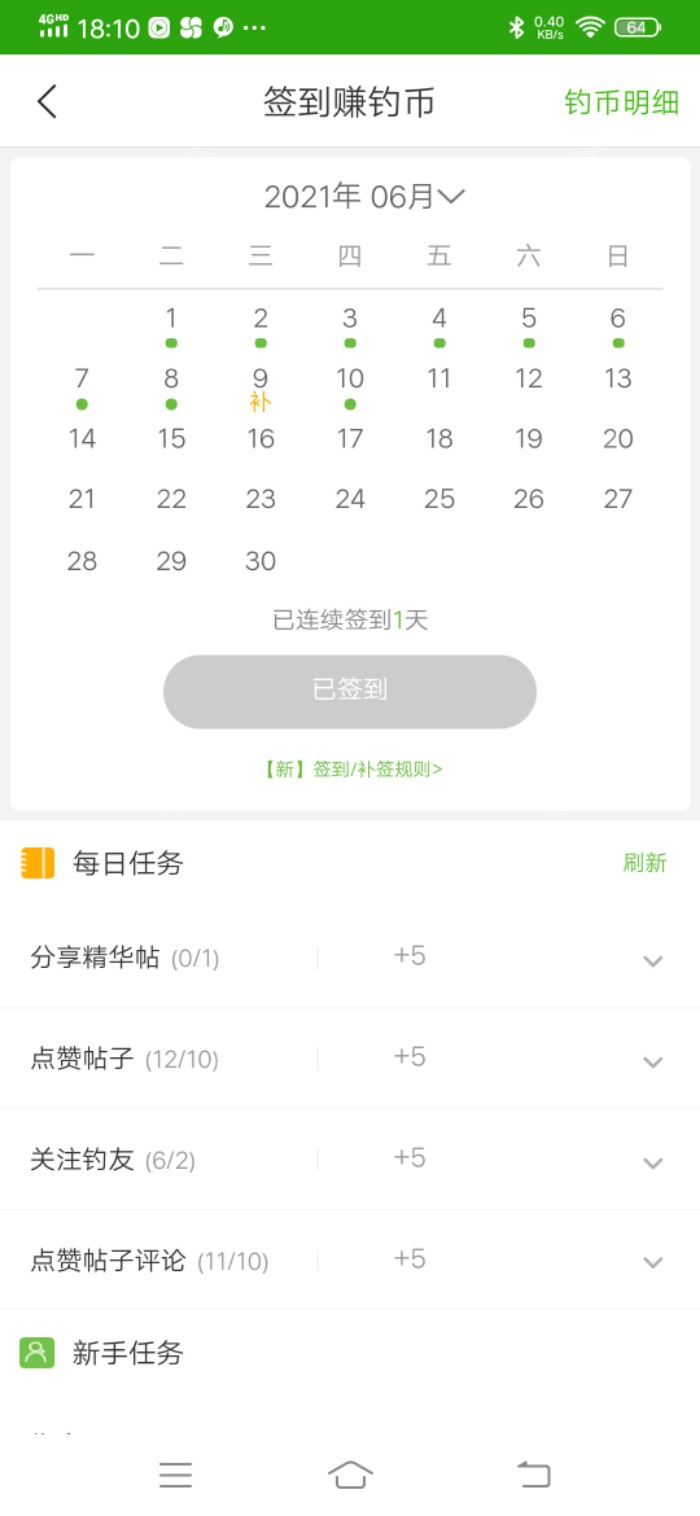
Task: Expand the 分享精华帖 task row
Action: click(652, 960)
